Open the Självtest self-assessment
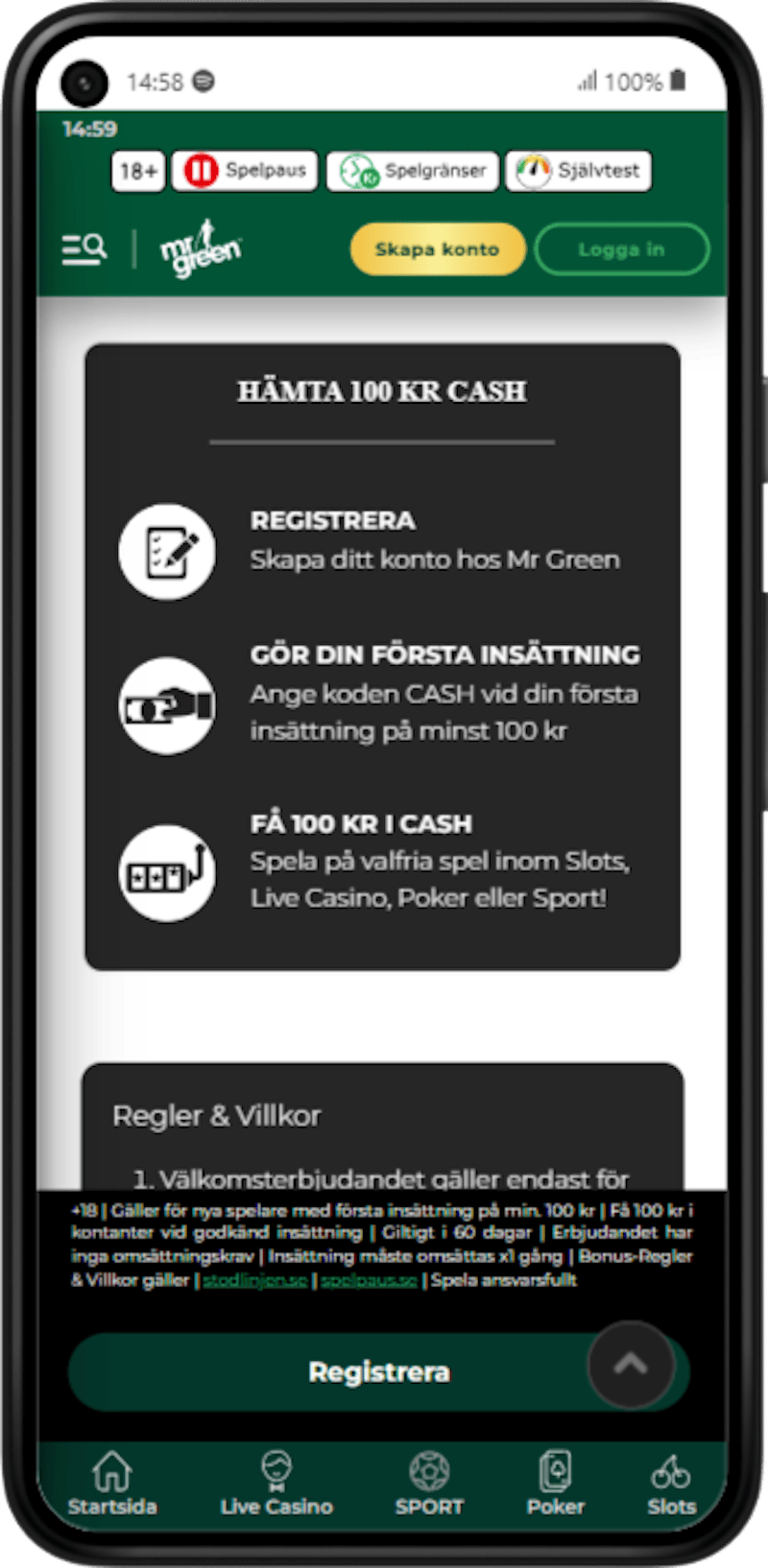 coord(578,172)
